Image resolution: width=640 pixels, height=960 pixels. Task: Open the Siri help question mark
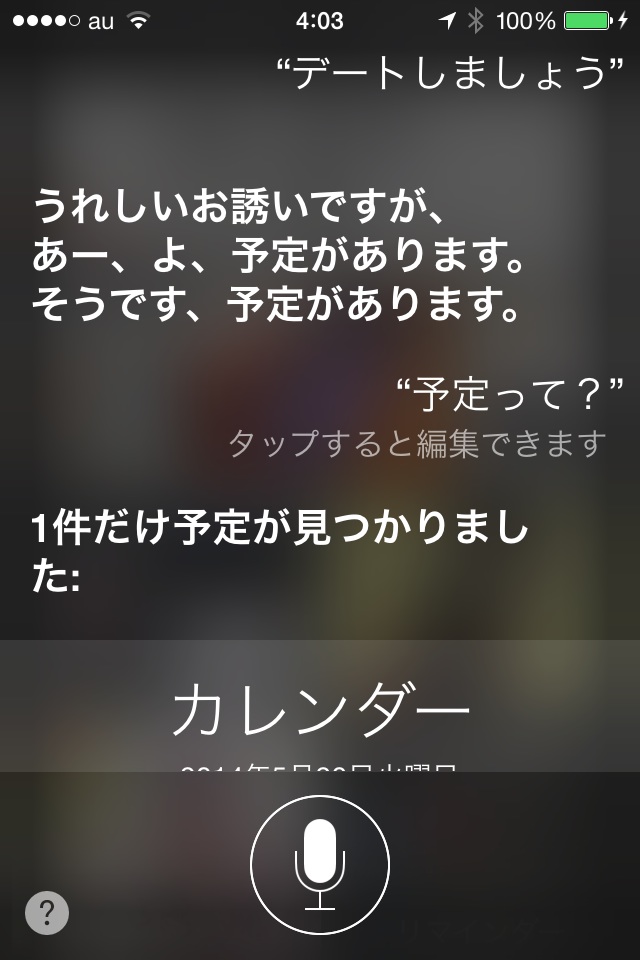47,912
